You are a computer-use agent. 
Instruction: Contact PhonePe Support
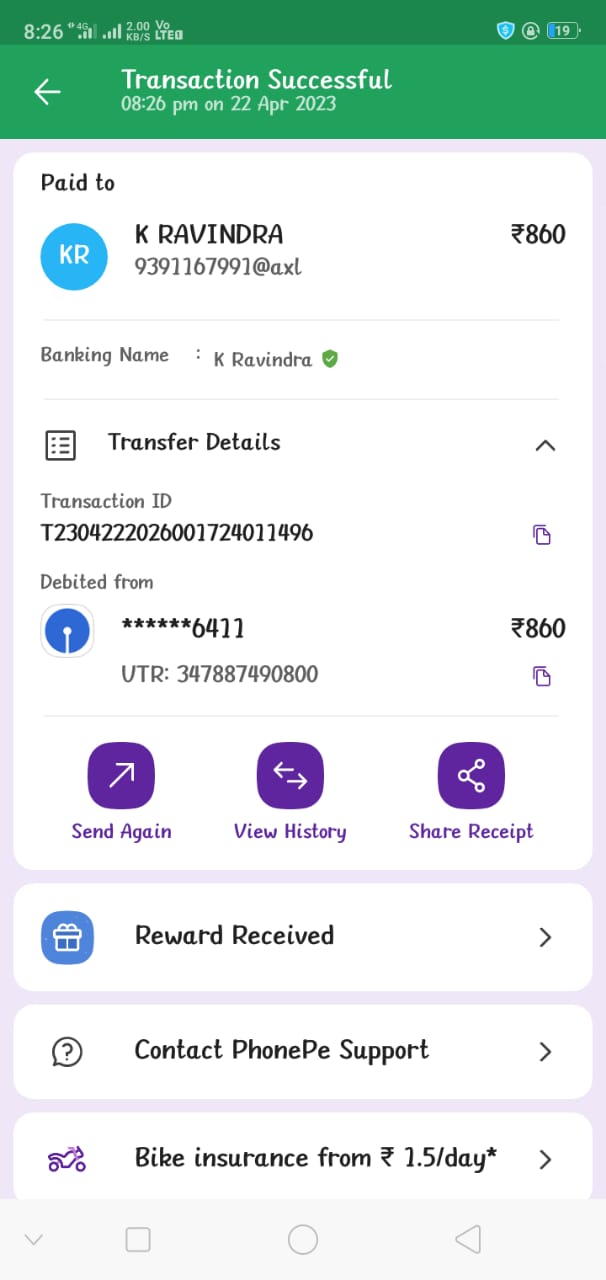[x=302, y=1051]
